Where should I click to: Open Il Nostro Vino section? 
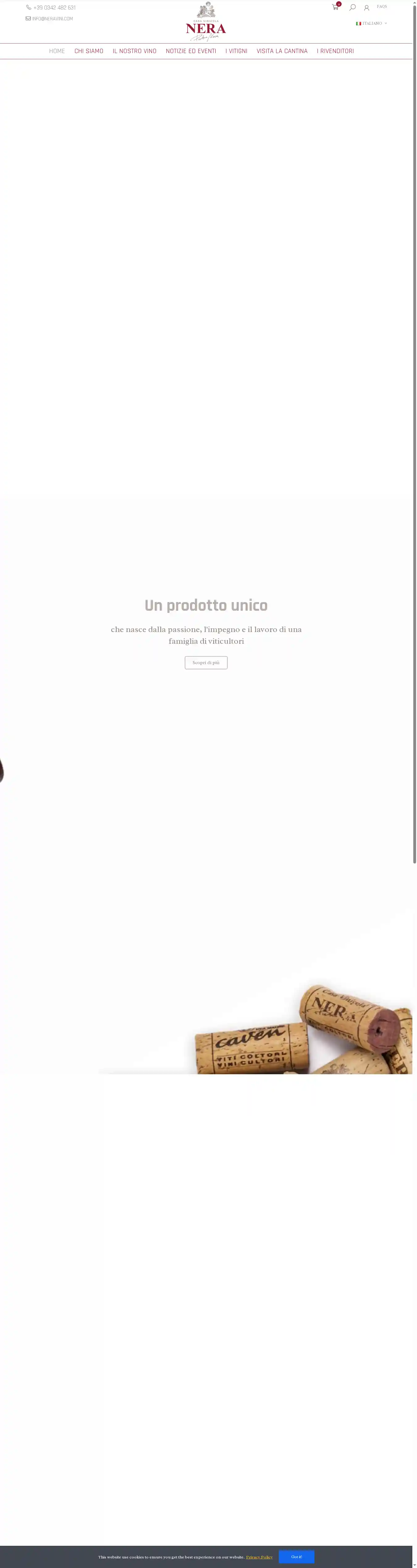134,51
